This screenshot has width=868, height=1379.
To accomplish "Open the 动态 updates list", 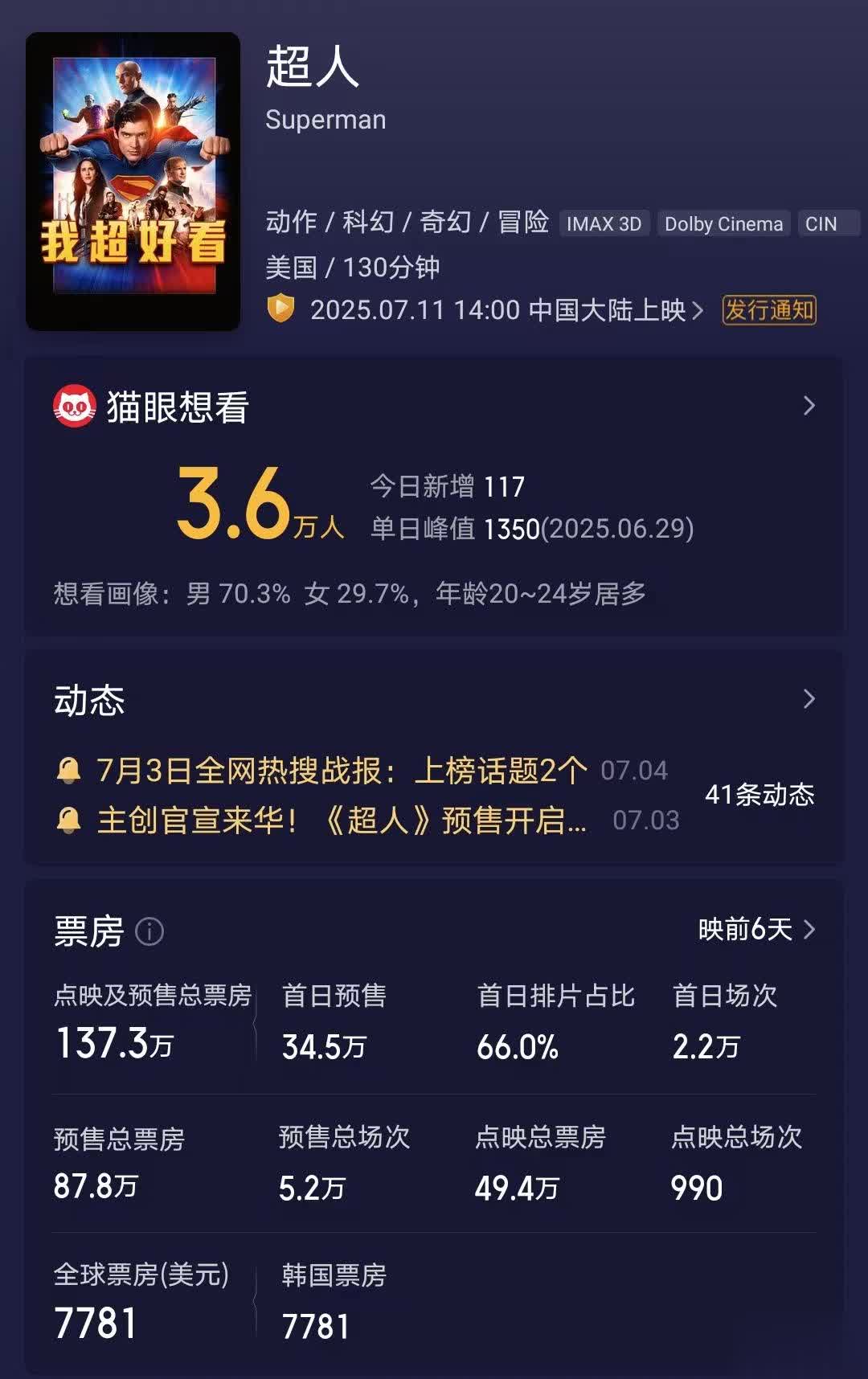I will pos(809,699).
